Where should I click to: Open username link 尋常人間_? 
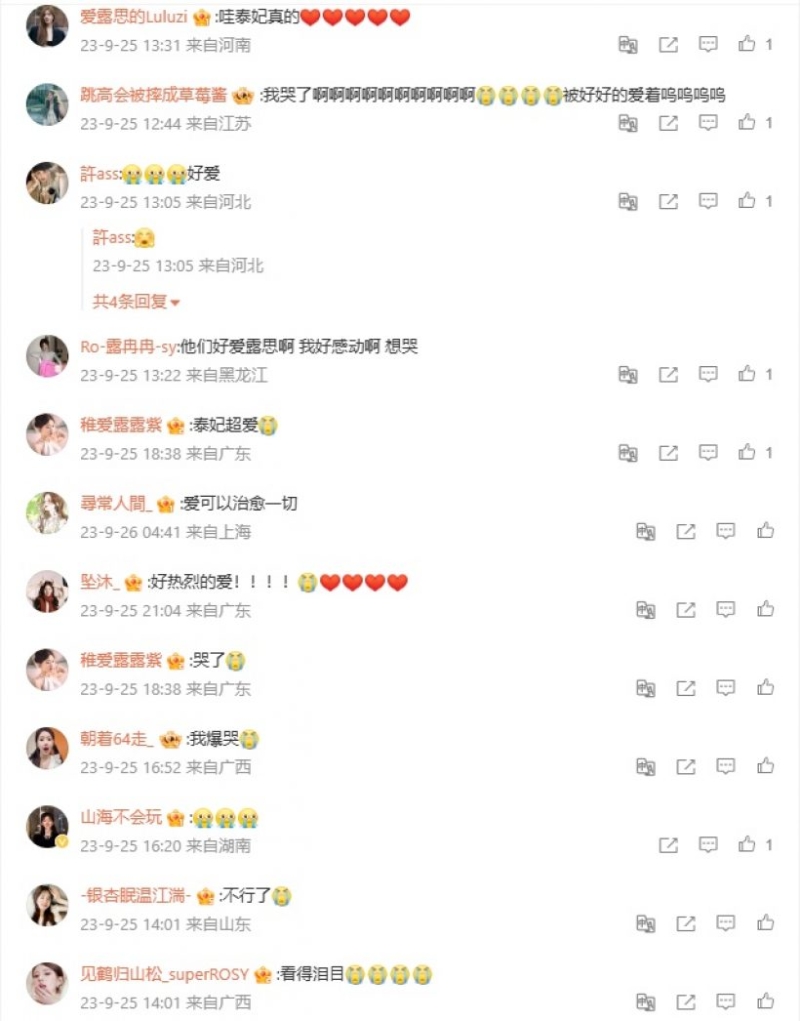click(x=115, y=503)
